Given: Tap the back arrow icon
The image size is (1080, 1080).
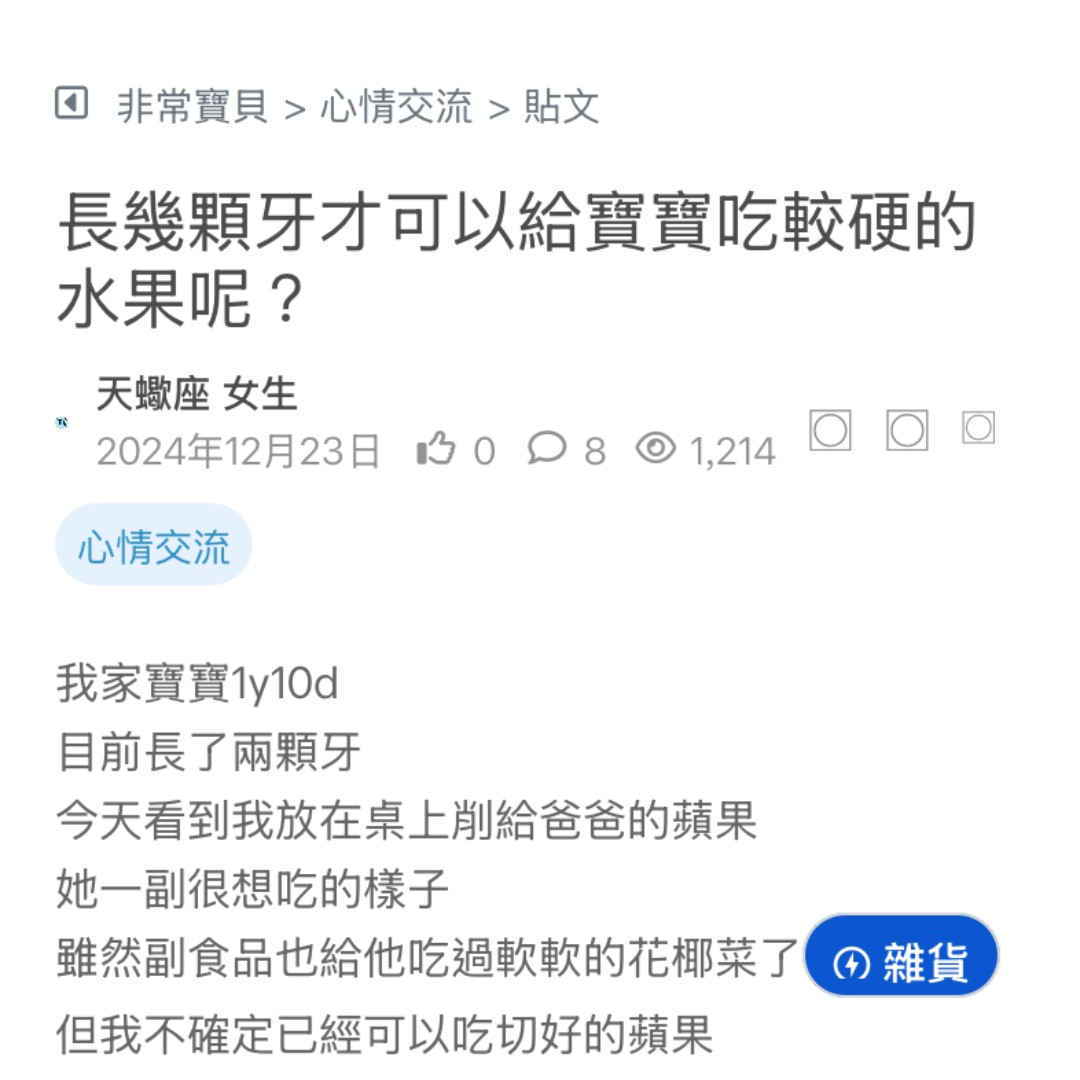Looking at the screenshot, I should click(71, 102).
